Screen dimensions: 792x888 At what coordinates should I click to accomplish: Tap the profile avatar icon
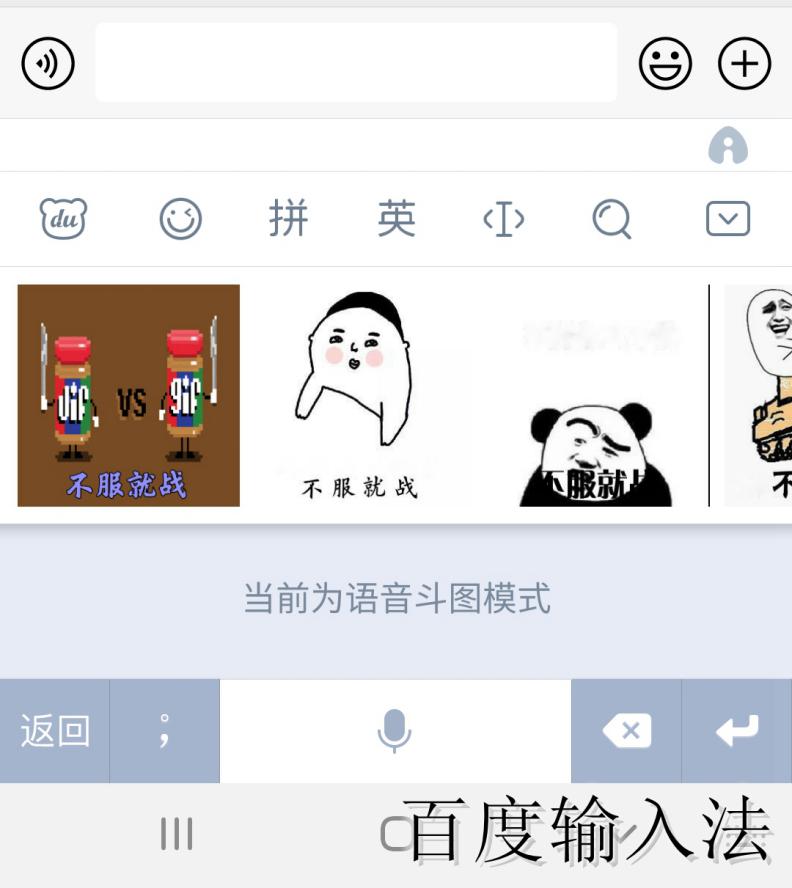pos(730,144)
